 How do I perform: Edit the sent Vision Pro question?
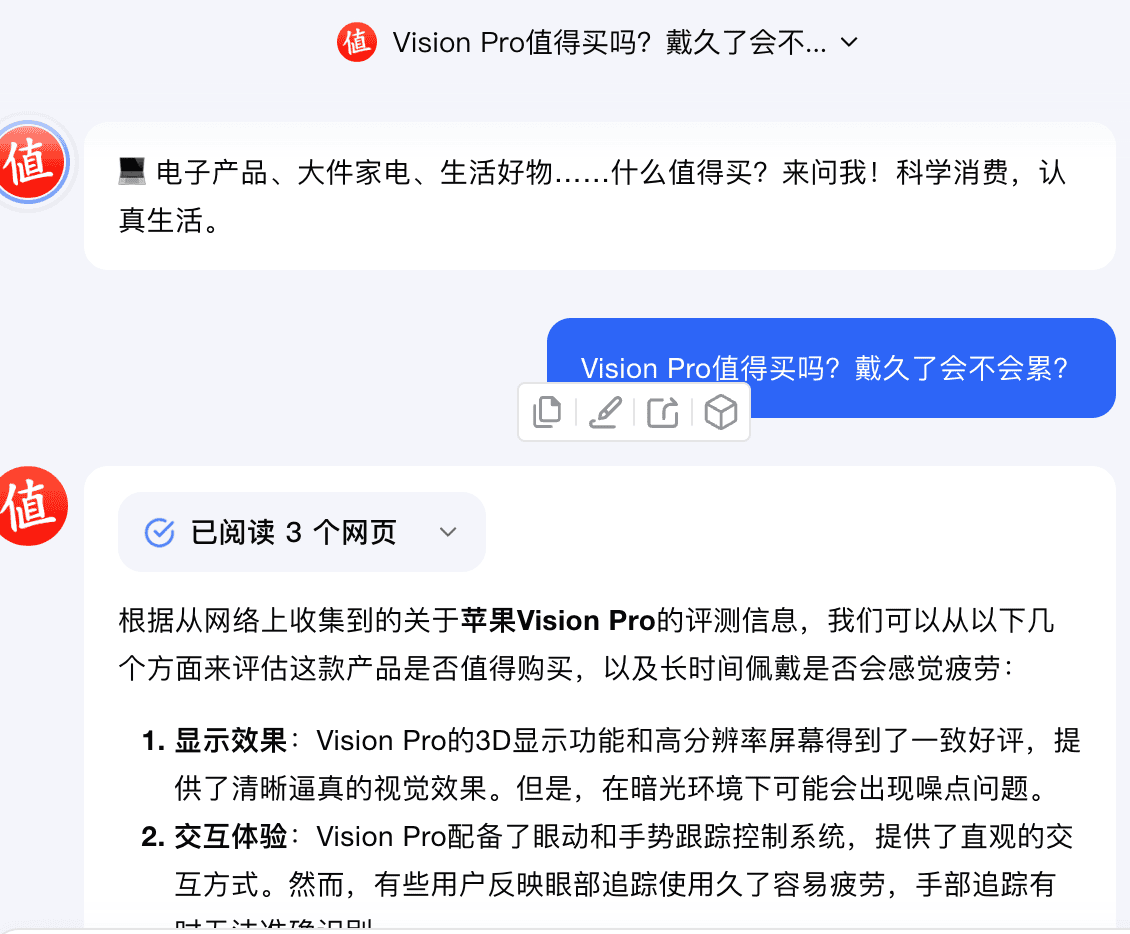click(605, 412)
